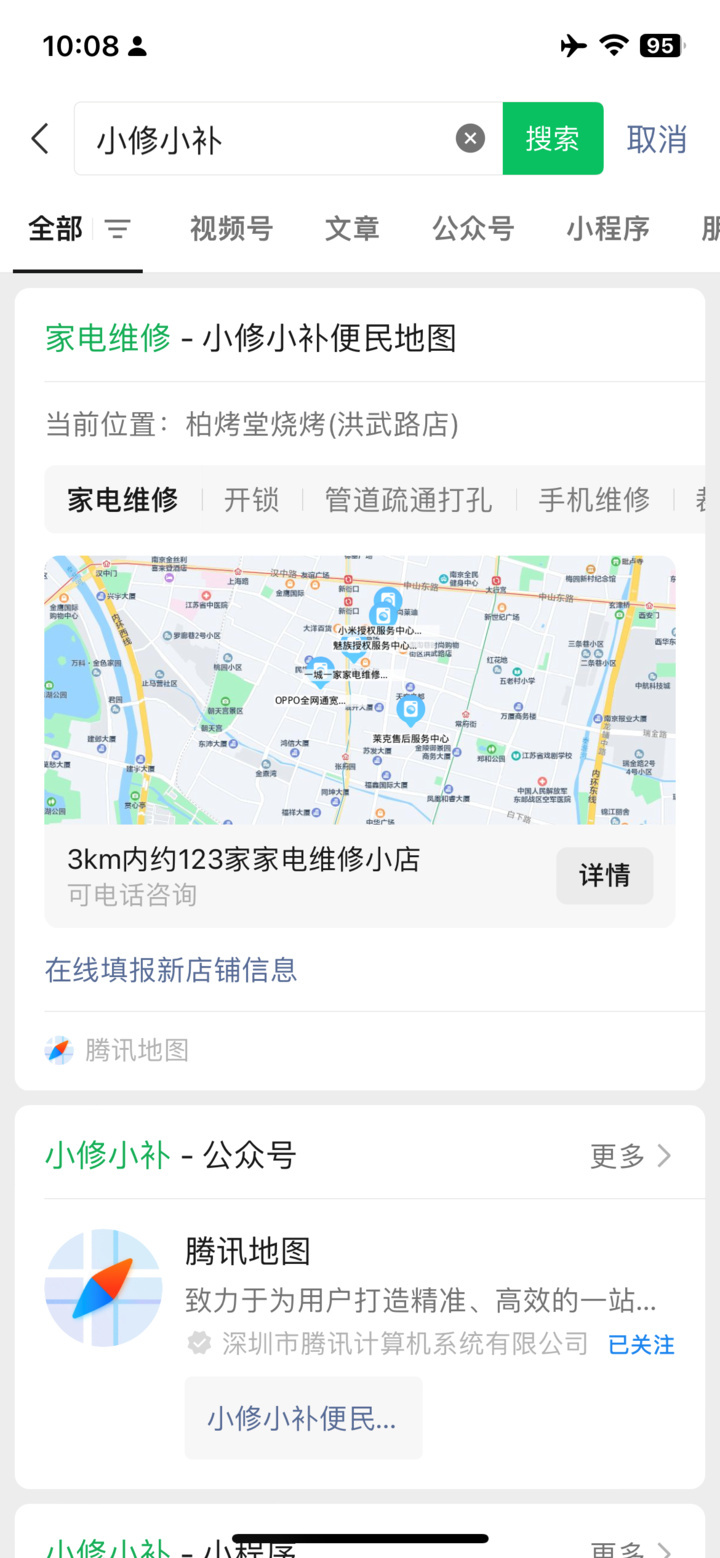Tap the green 搜索 button
The height and width of the screenshot is (1558, 720).
pos(553,139)
